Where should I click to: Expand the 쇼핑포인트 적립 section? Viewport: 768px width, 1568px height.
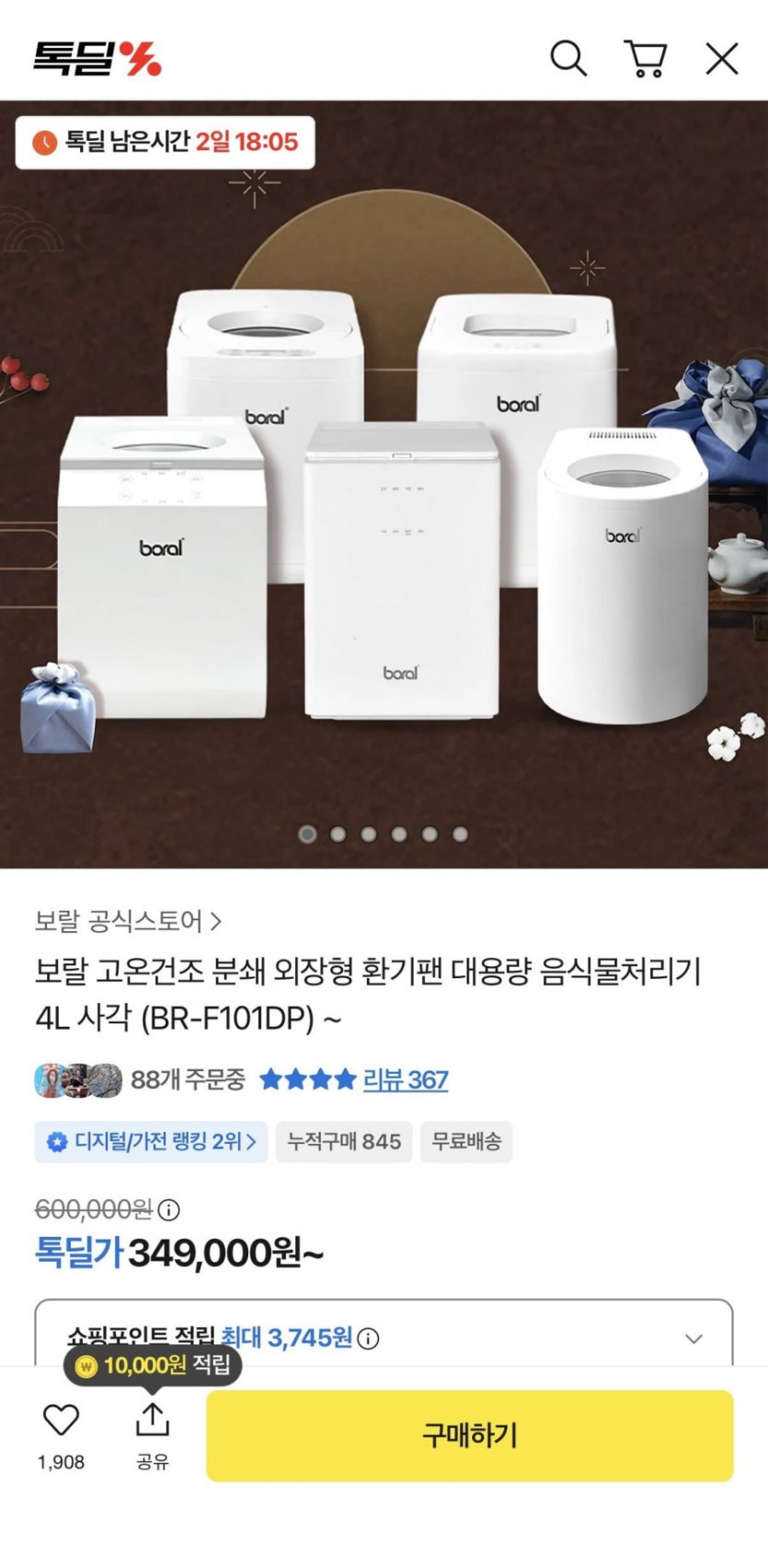(693, 1338)
